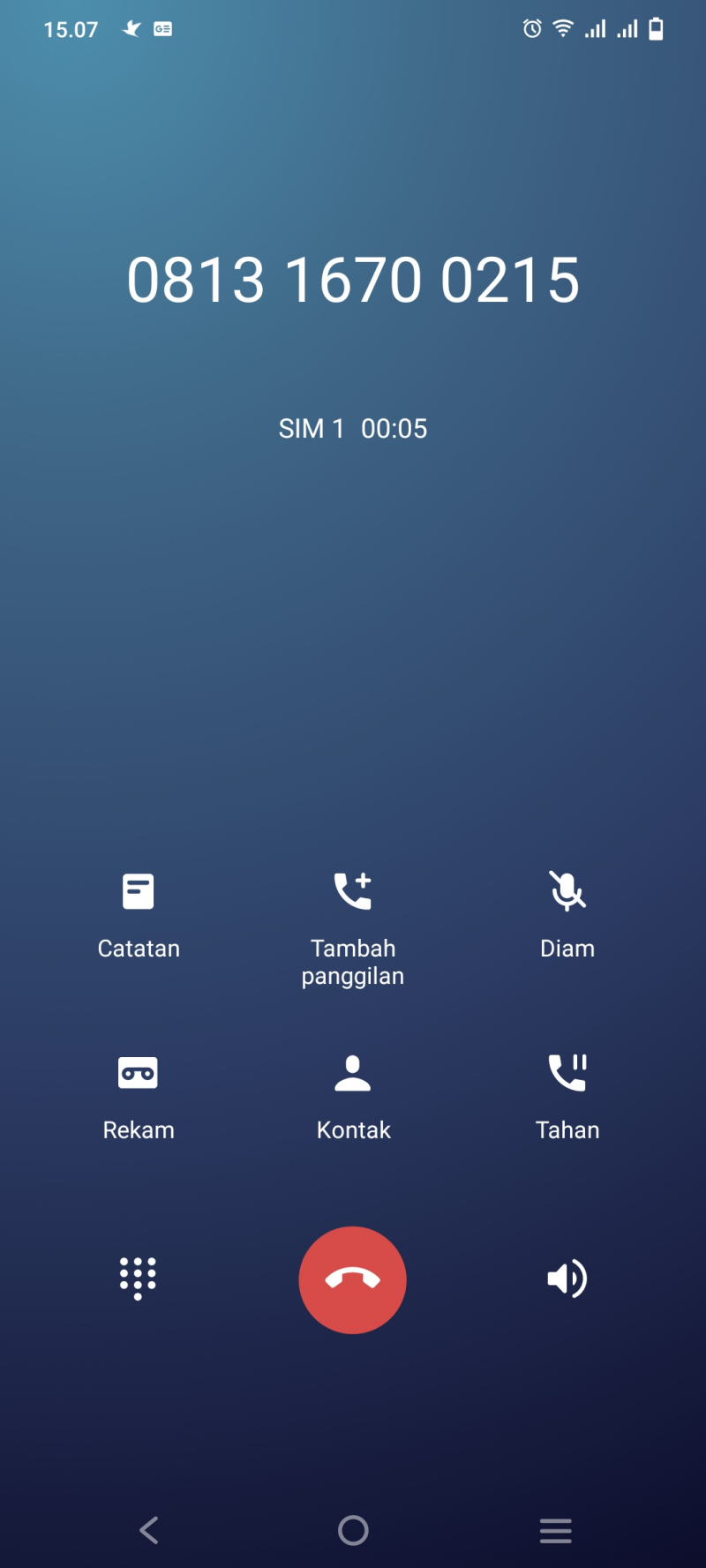706x1568 pixels.
Task: Open recent apps from navigation bar
Action: [x=556, y=1530]
